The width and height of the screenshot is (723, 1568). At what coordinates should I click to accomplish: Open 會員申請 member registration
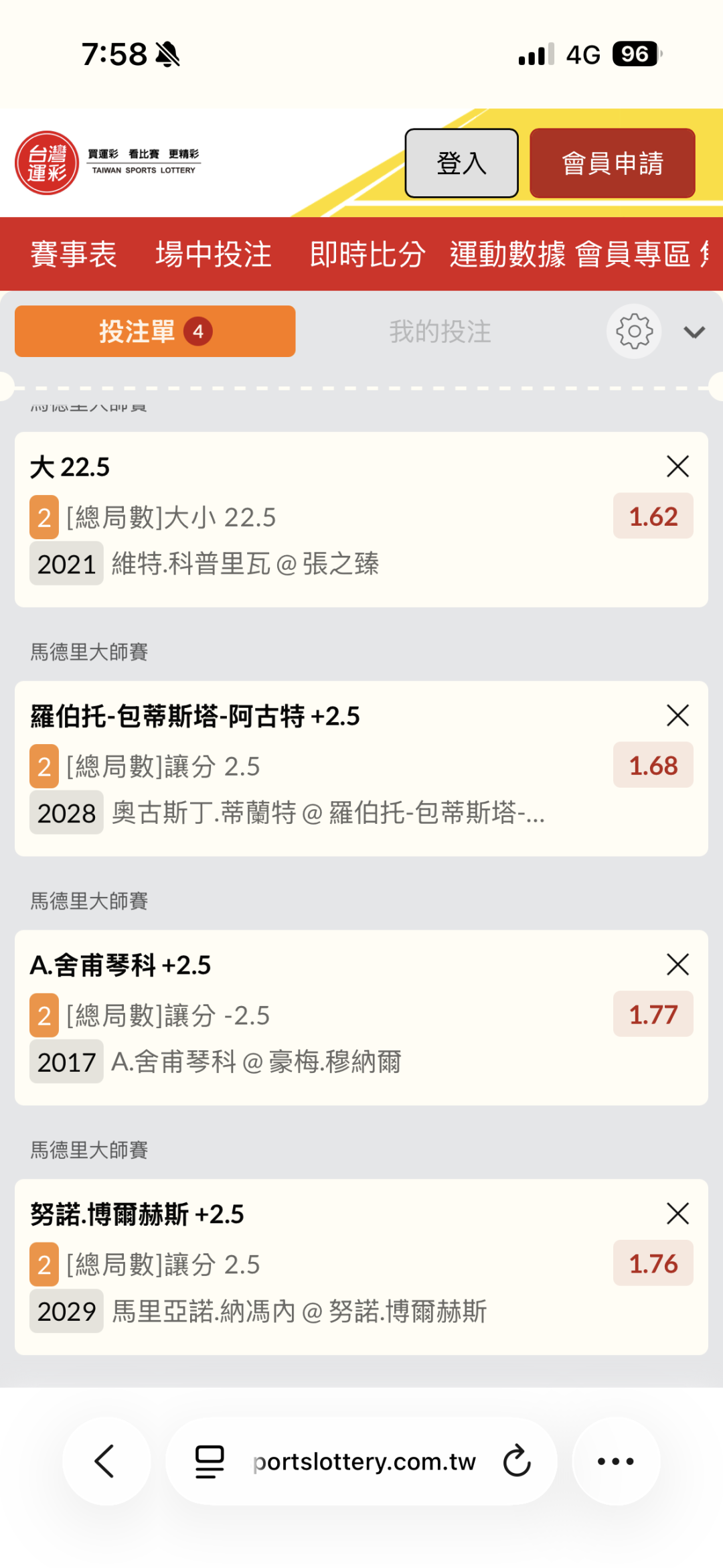612,163
